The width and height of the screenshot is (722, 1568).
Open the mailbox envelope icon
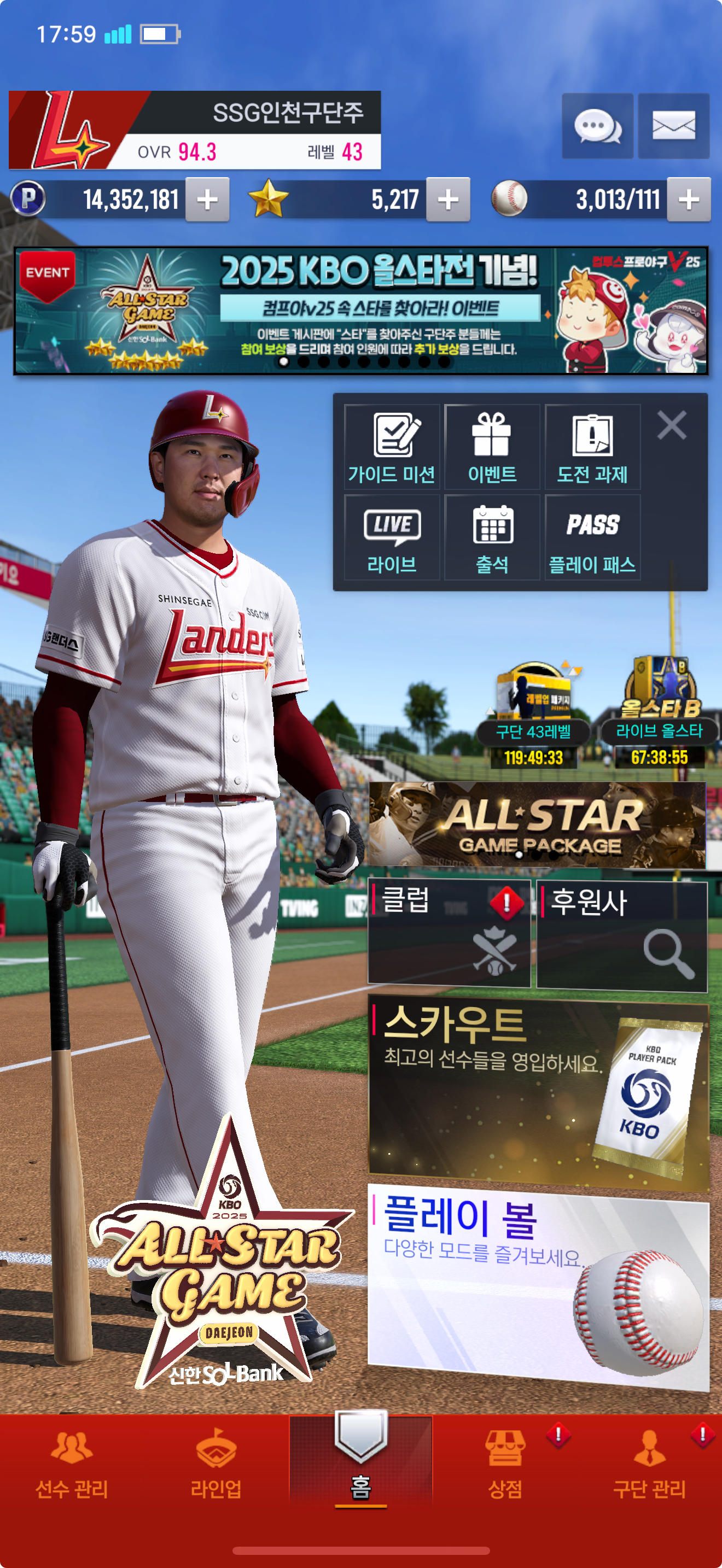pyautogui.click(x=673, y=126)
